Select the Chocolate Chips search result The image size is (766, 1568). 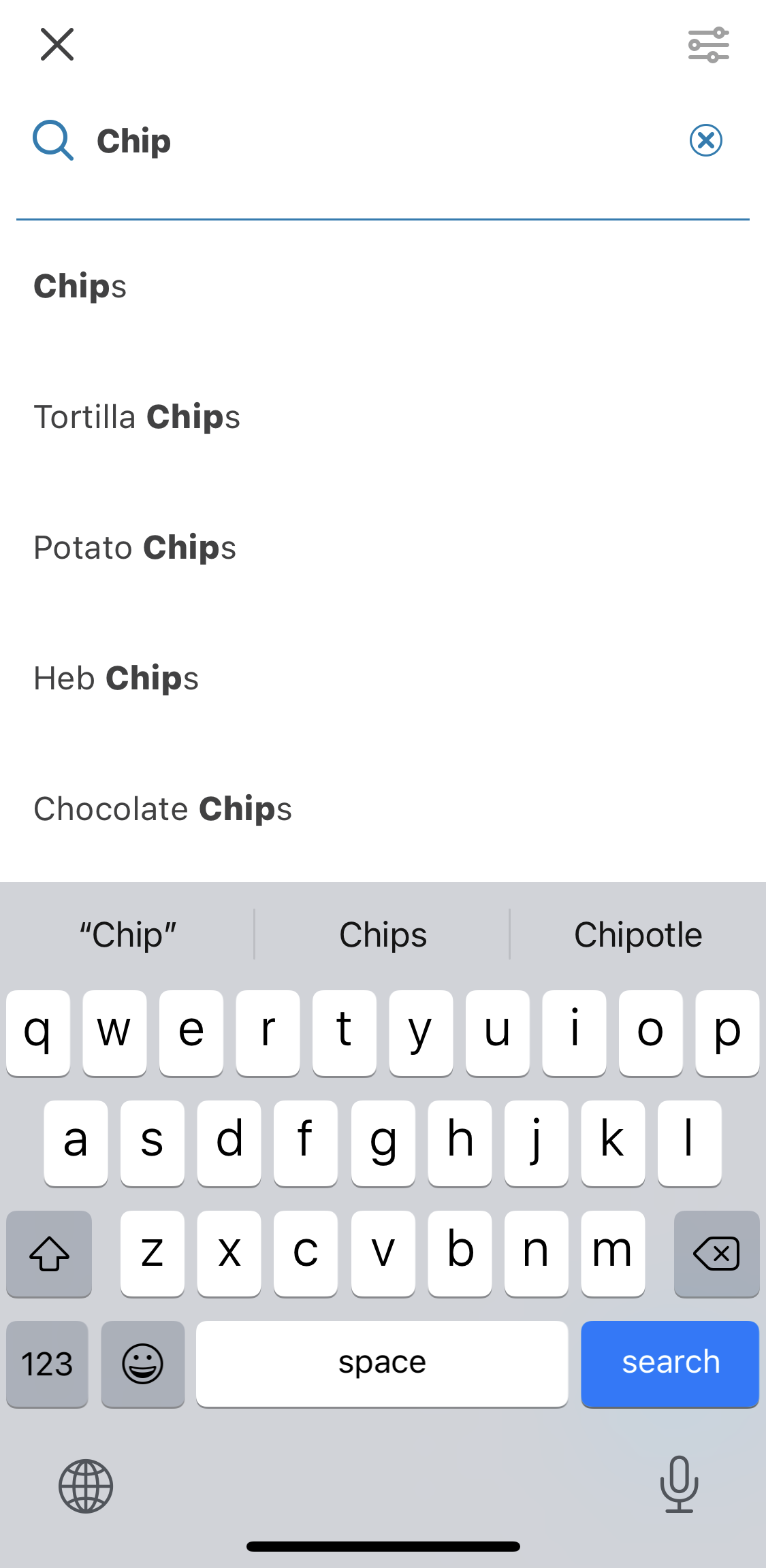[x=162, y=808]
